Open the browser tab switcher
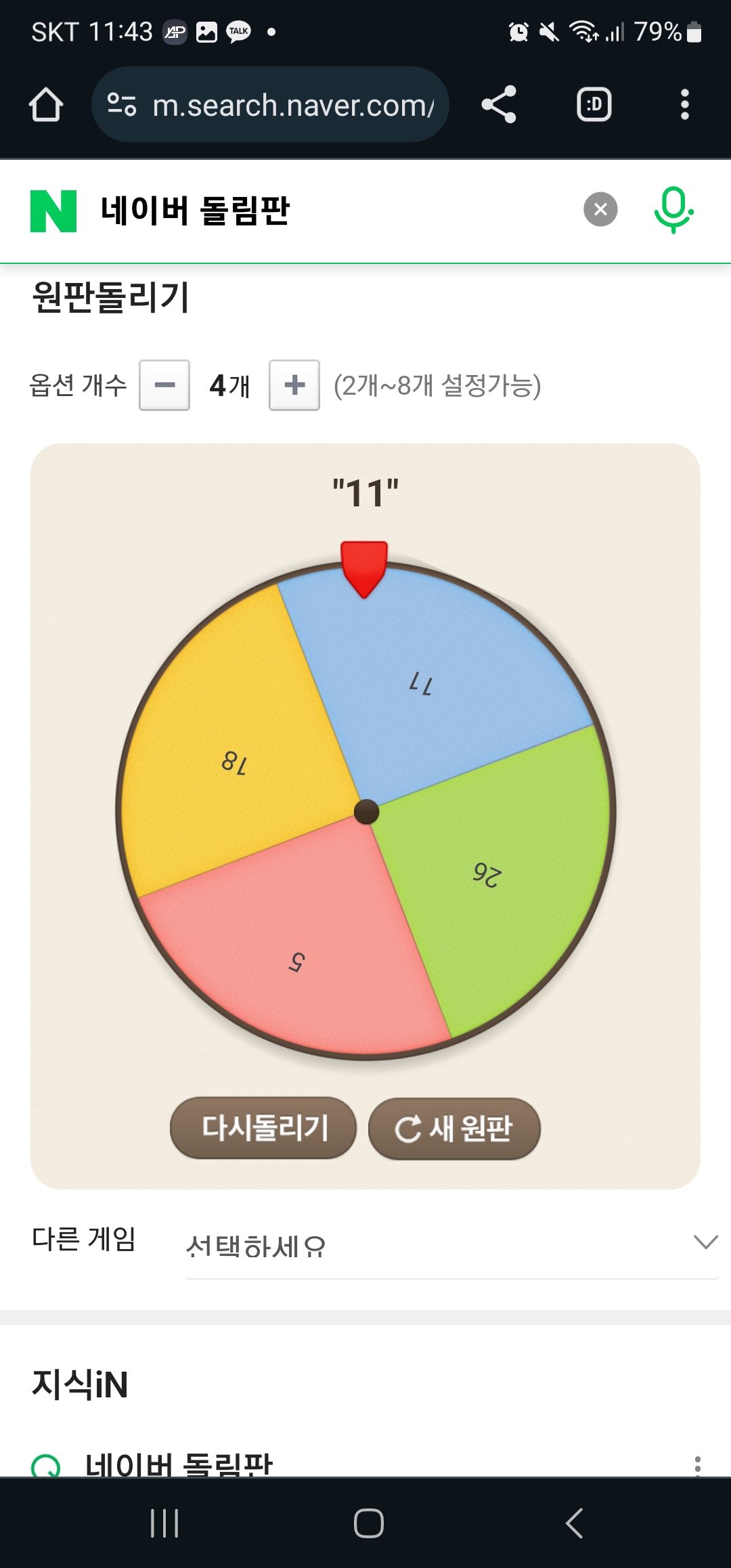 pyautogui.click(x=594, y=105)
